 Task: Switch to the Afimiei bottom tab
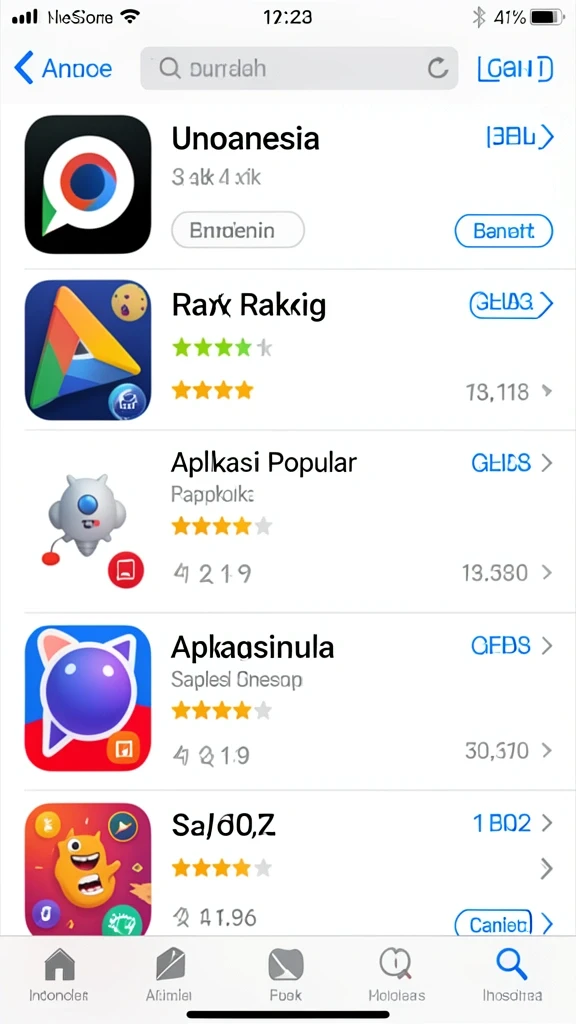169,973
